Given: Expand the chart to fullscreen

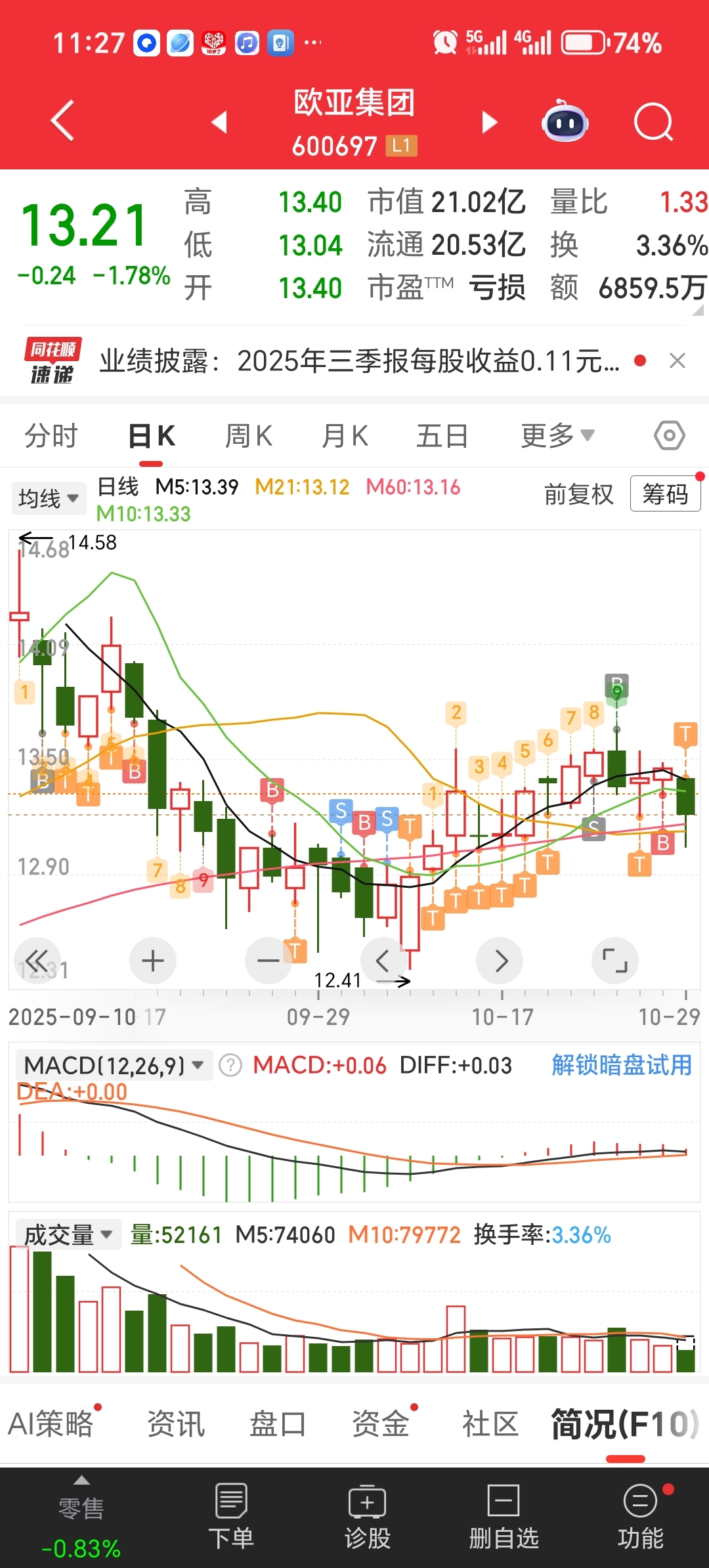Looking at the screenshot, I should 615,961.
